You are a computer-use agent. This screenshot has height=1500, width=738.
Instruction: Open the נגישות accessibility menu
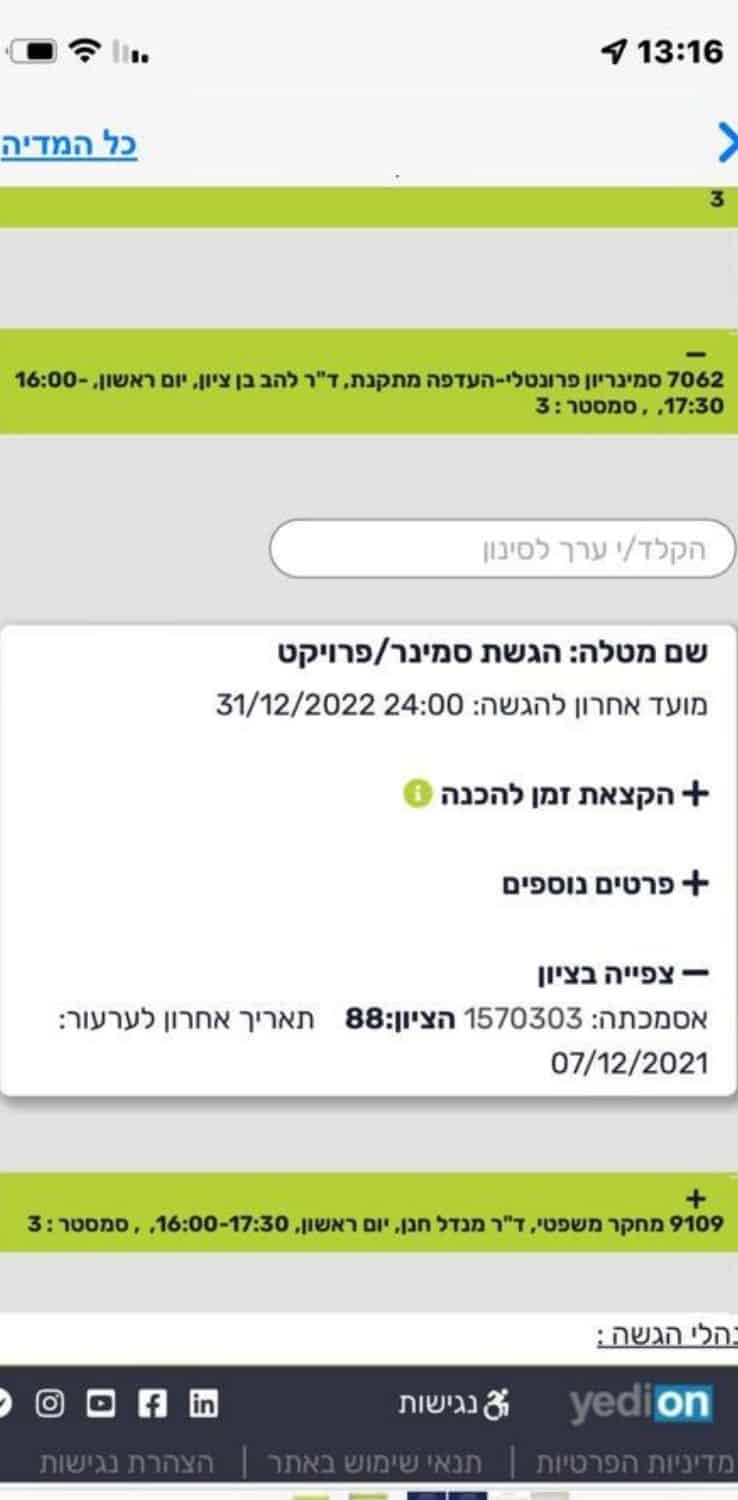455,1404
